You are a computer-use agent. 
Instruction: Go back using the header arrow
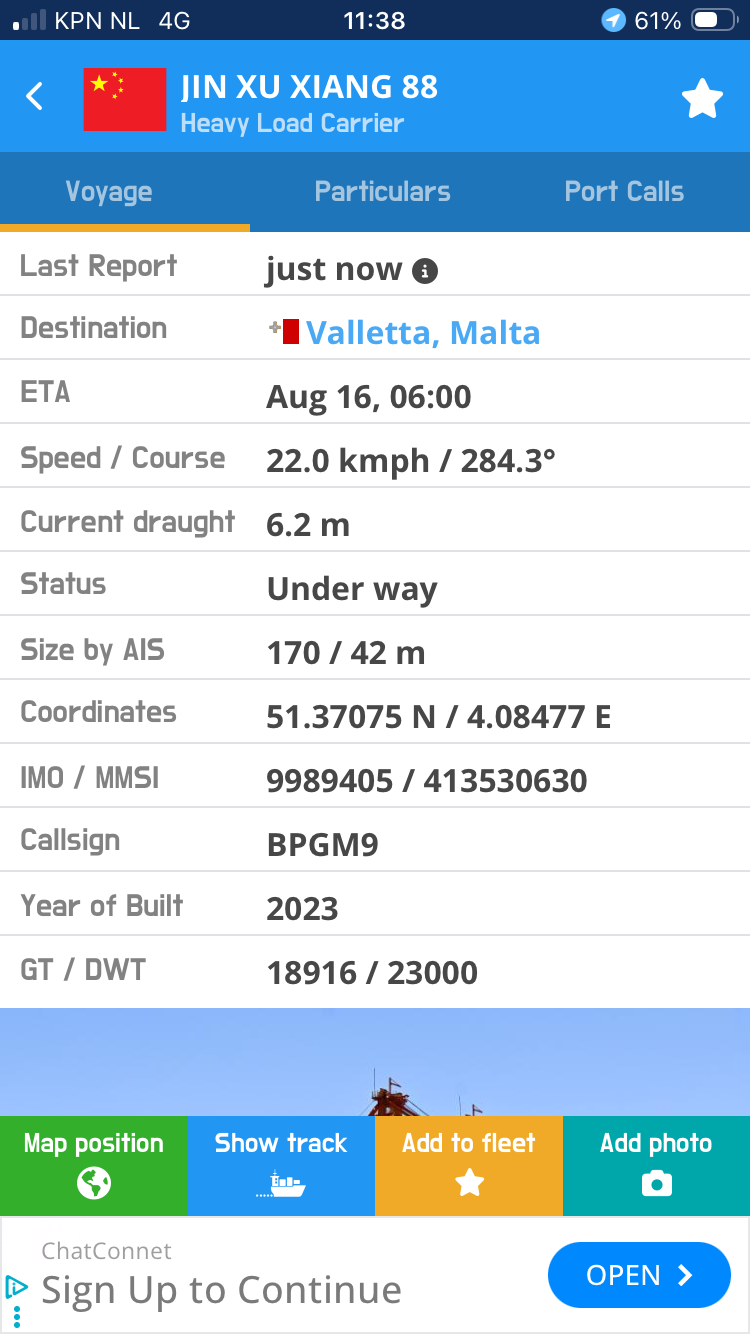click(x=35, y=97)
